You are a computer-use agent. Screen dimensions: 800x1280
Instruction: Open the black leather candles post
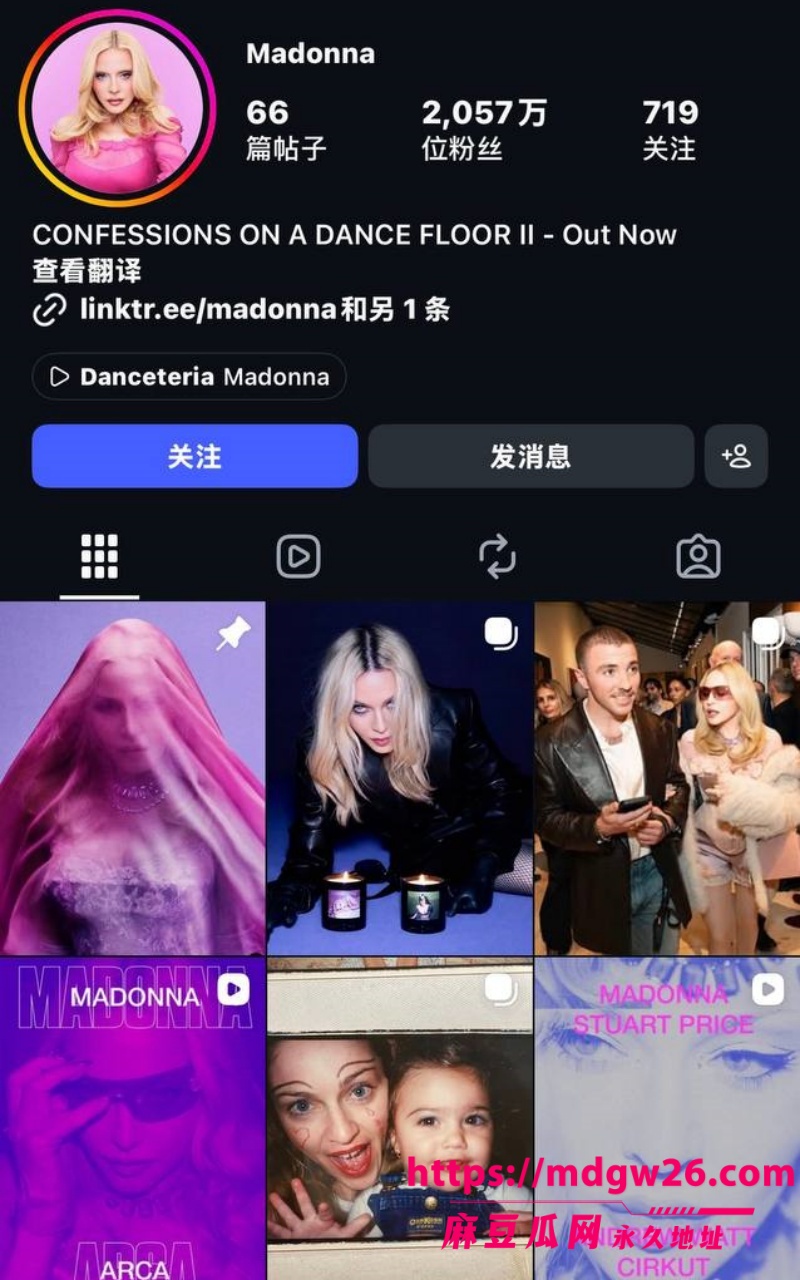(400, 778)
